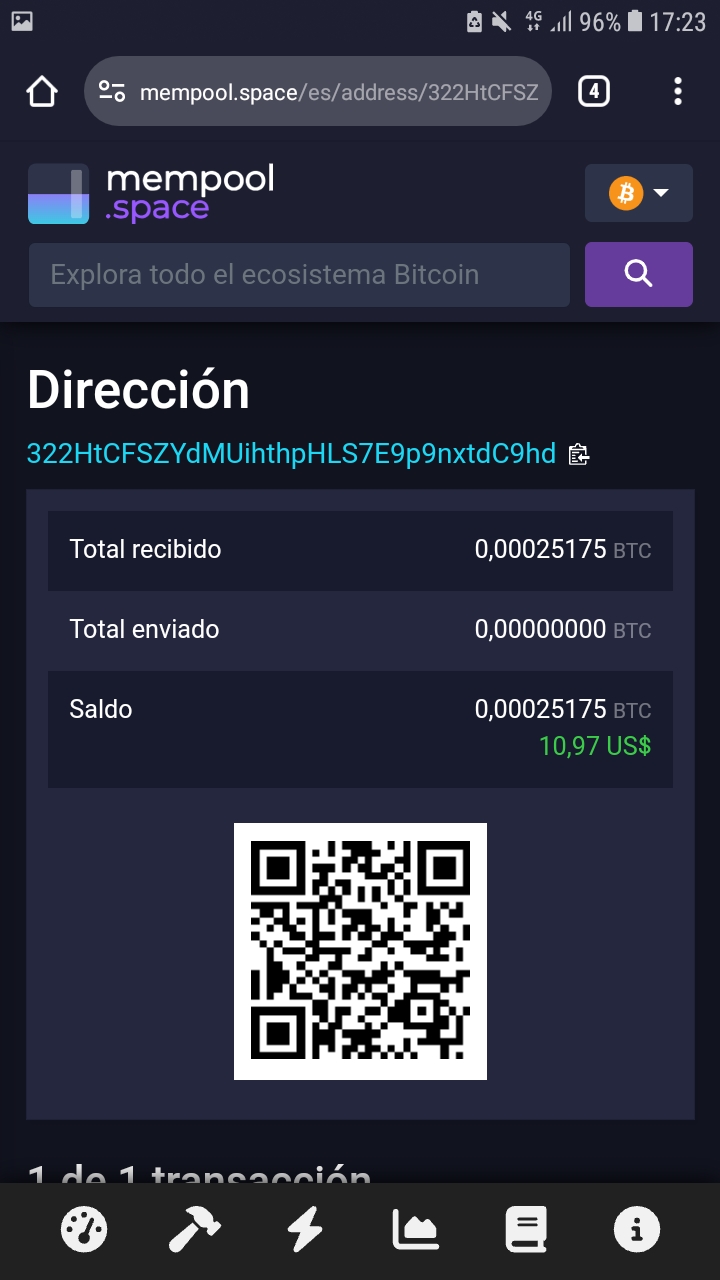
Task: Open the graphs chart tab
Action: (415, 1229)
